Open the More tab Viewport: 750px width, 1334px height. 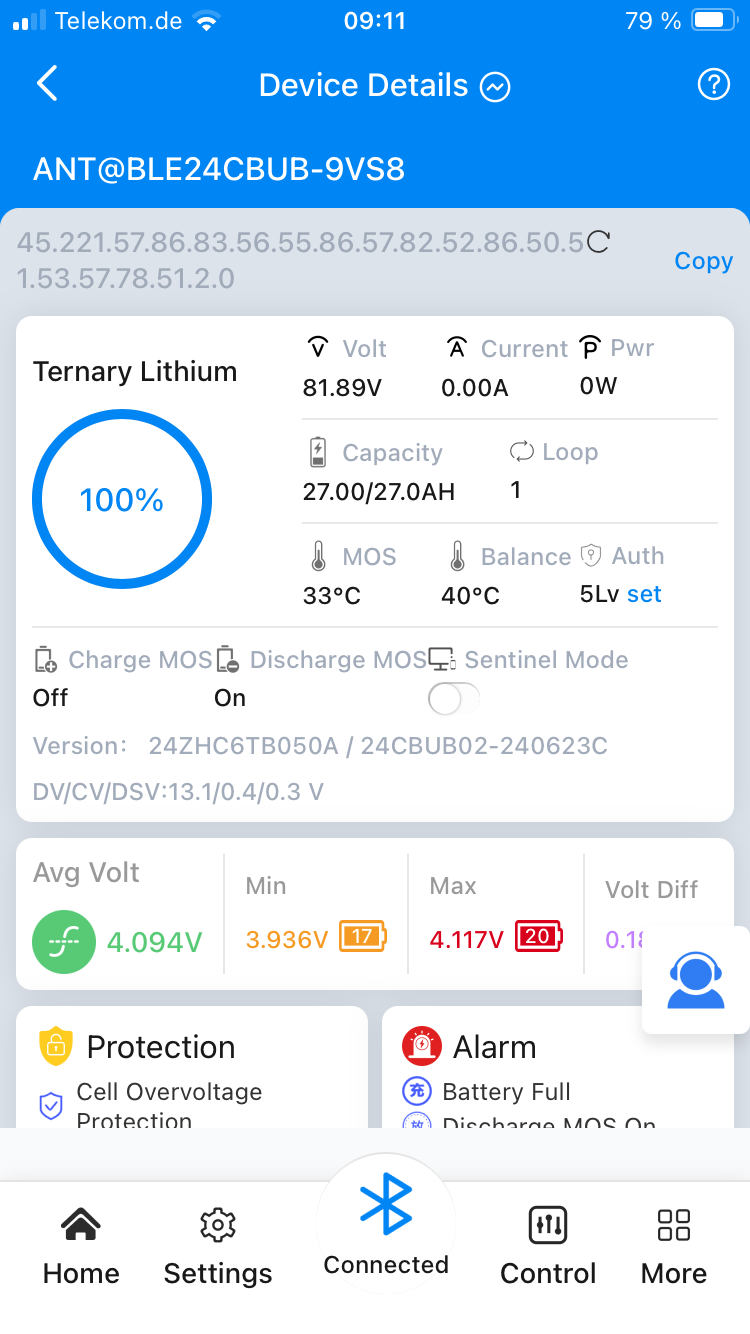[674, 1246]
